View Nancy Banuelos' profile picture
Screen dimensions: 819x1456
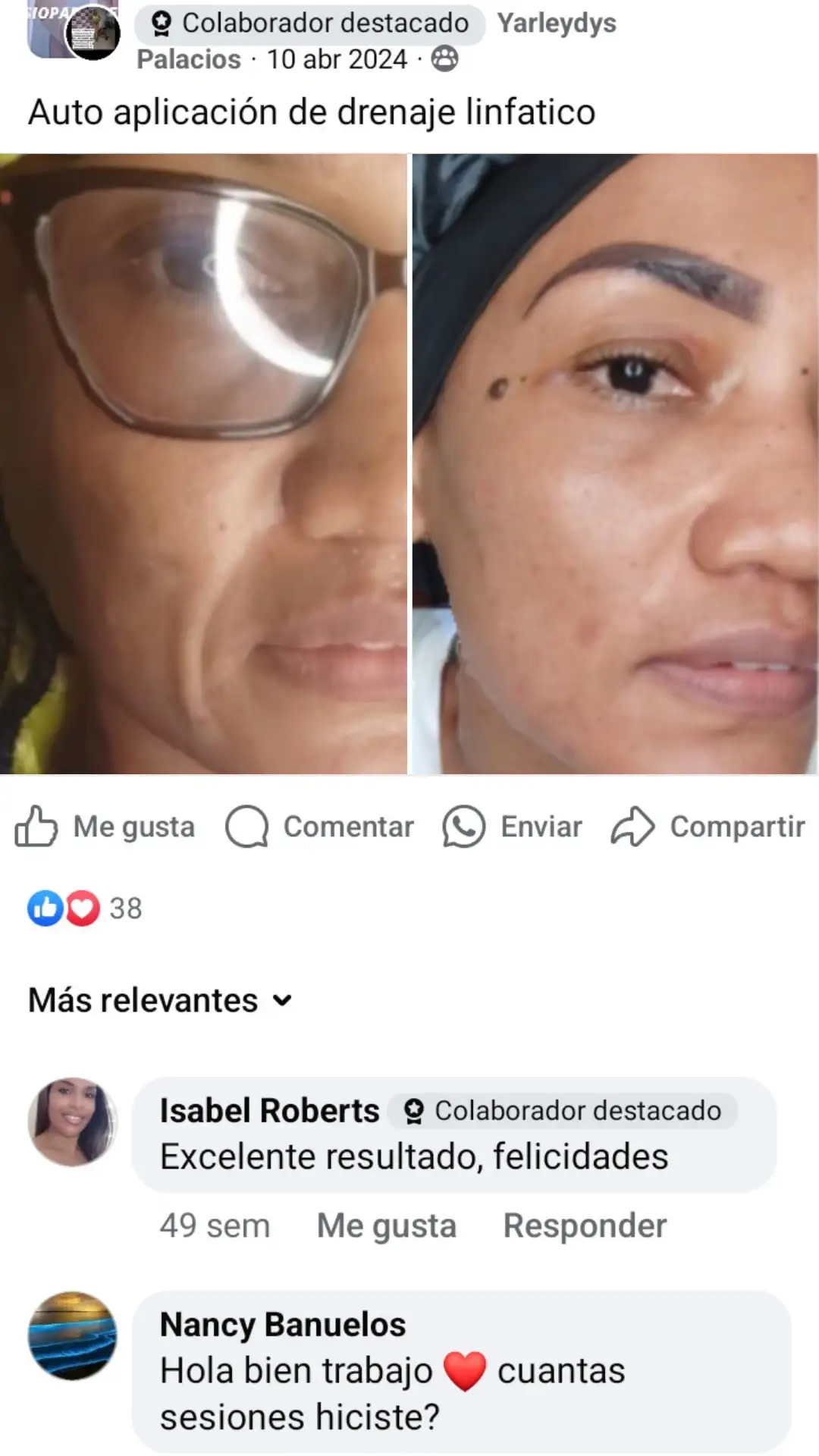pos(73,1336)
